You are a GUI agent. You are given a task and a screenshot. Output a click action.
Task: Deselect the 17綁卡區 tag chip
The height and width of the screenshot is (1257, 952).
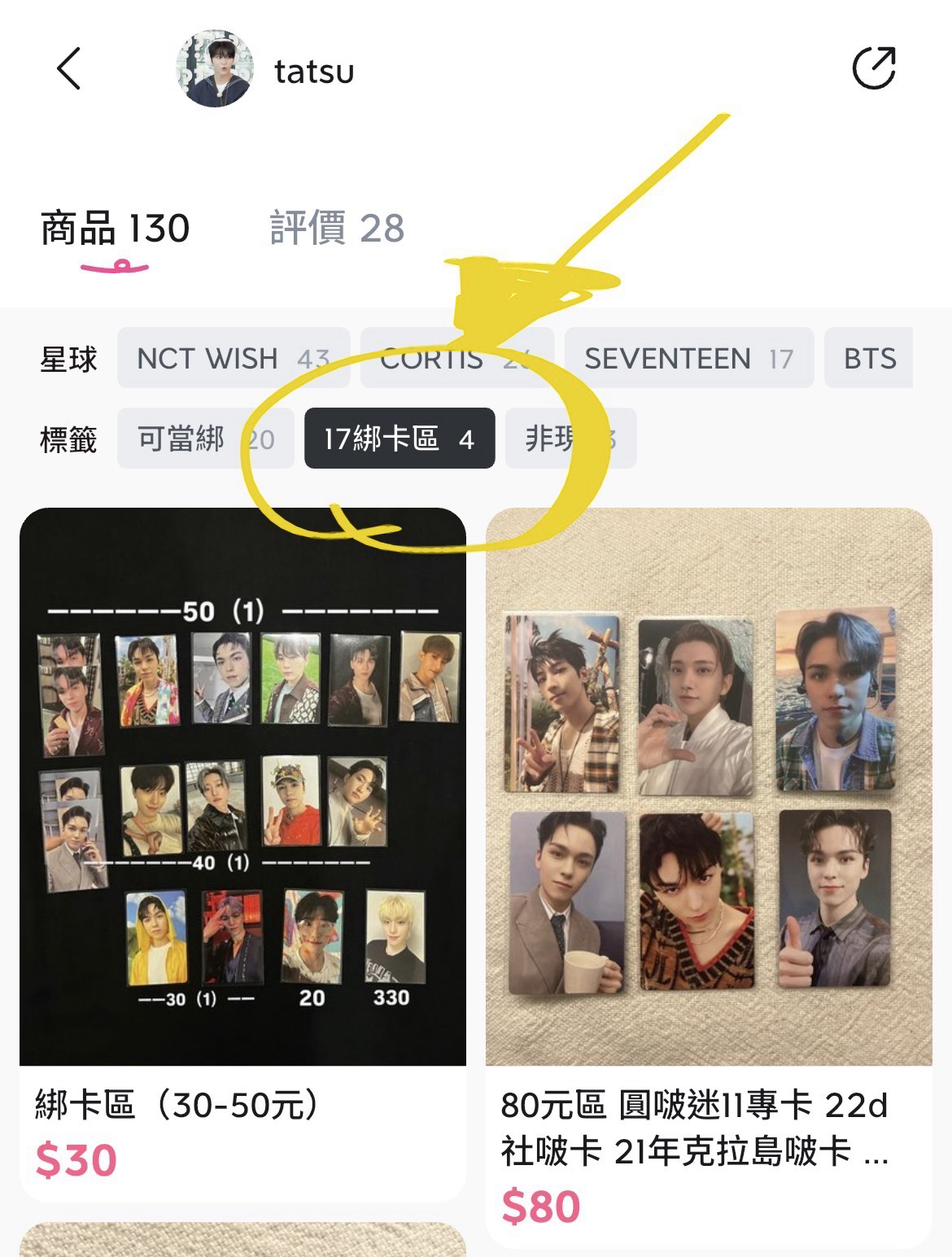tap(399, 439)
